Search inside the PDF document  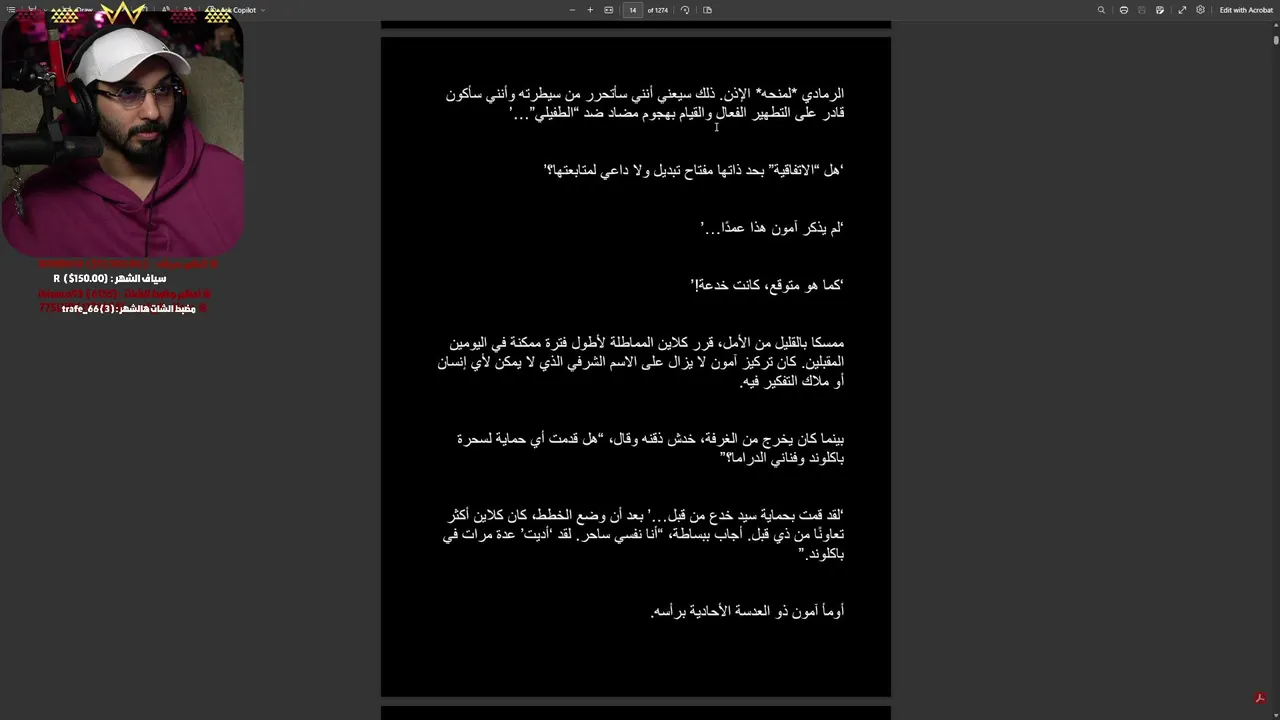[1101, 10]
